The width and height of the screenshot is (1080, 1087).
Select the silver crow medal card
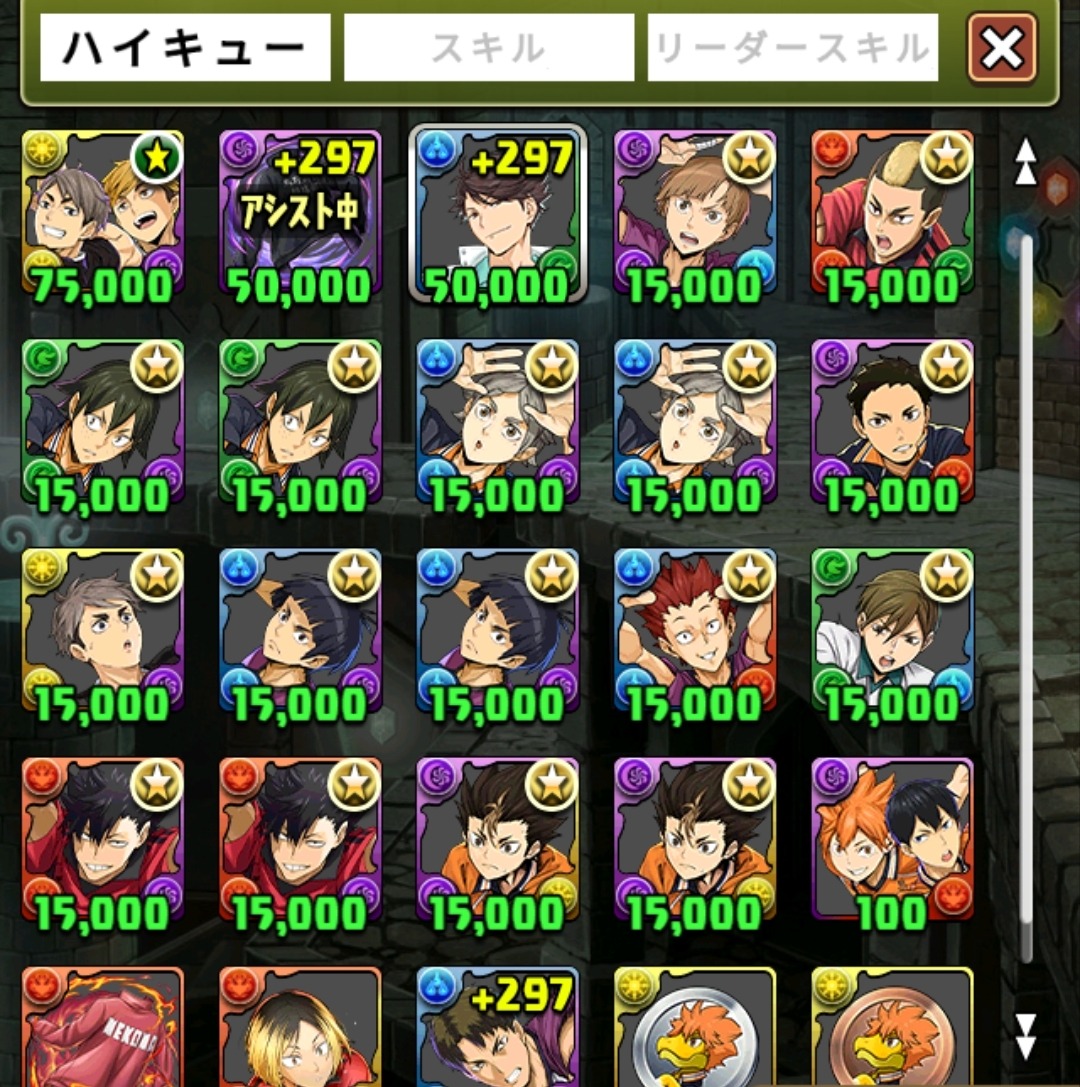[x=694, y=1028]
